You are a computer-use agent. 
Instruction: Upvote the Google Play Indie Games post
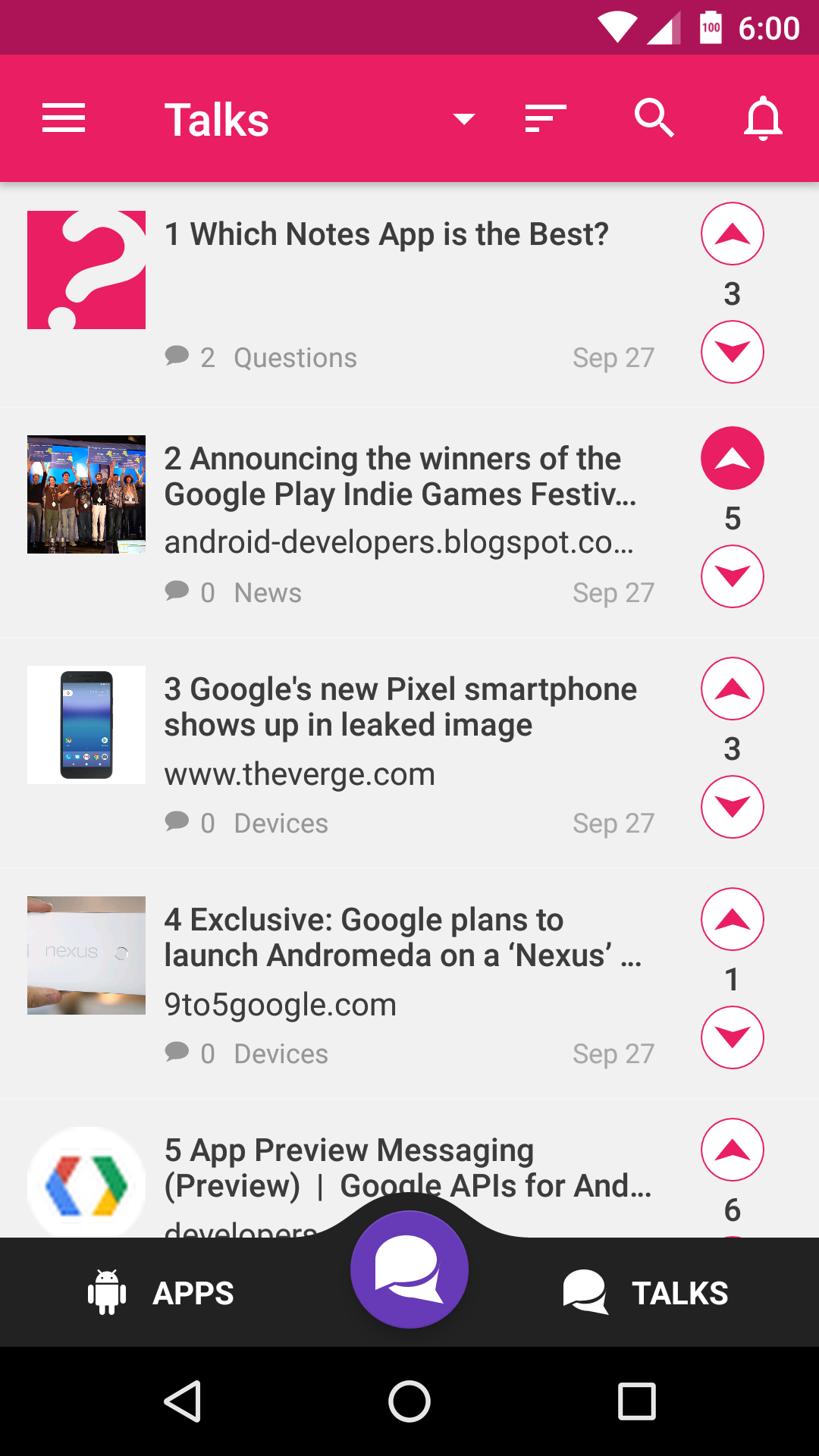tap(731, 458)
